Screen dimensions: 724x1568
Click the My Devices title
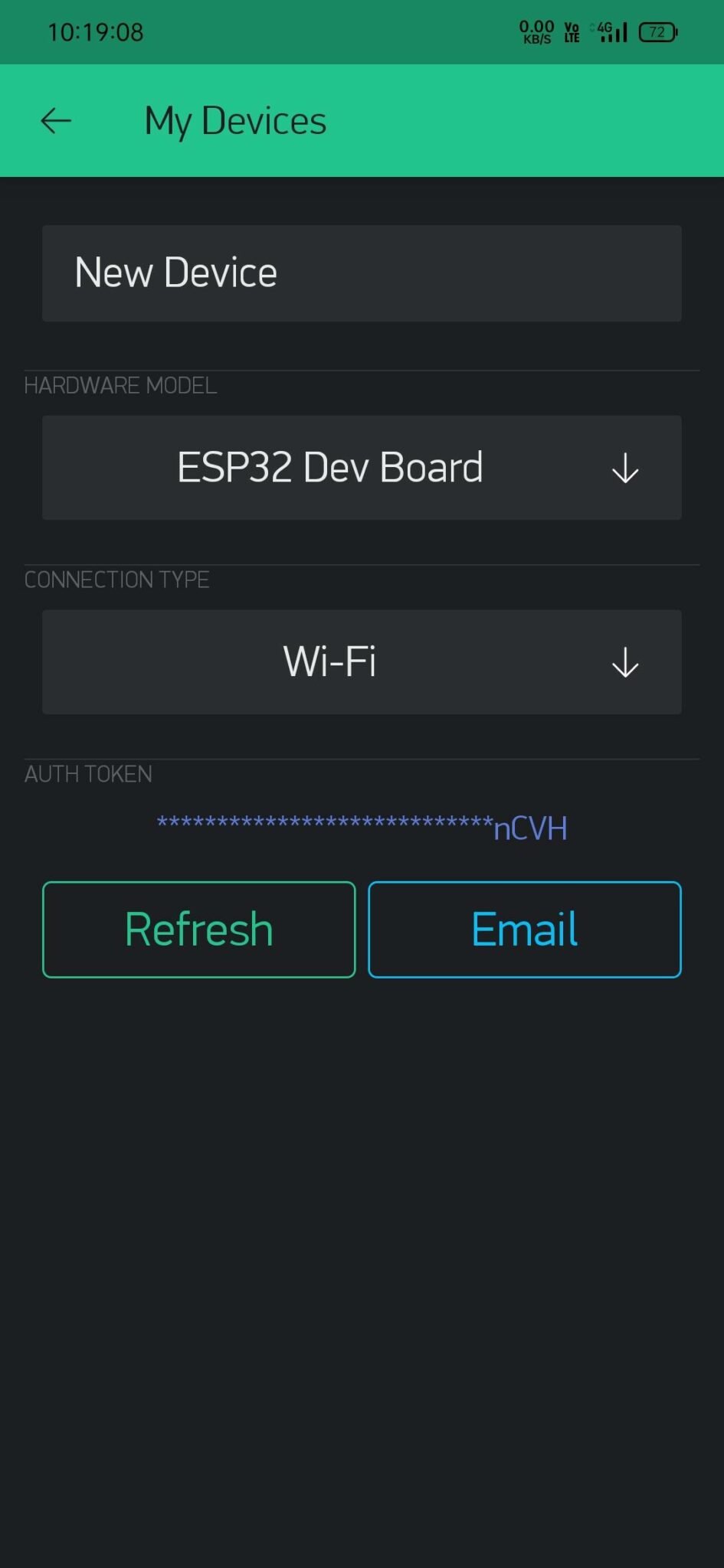[234, 120]
